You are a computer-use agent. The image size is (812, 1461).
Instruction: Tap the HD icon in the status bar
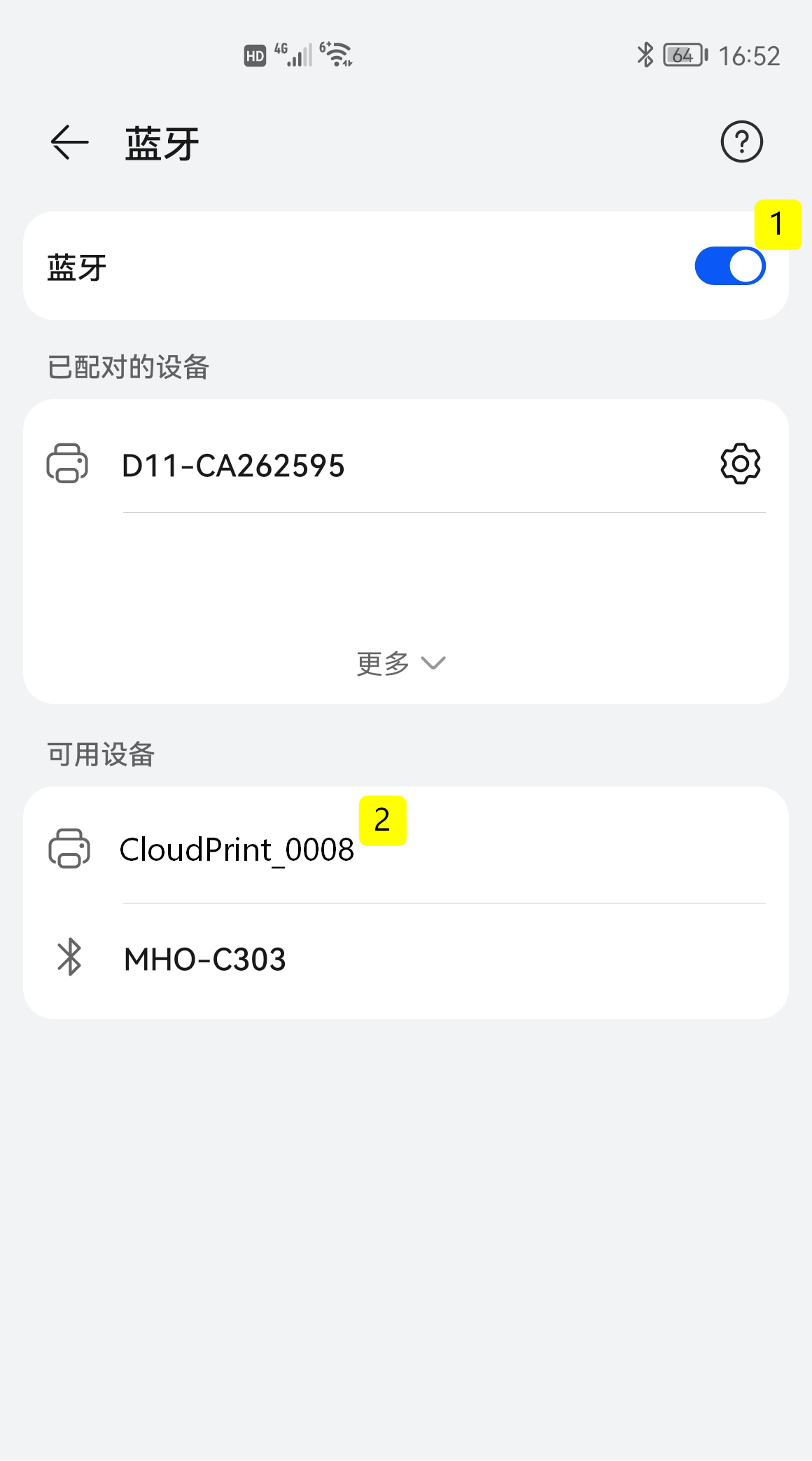256,53
